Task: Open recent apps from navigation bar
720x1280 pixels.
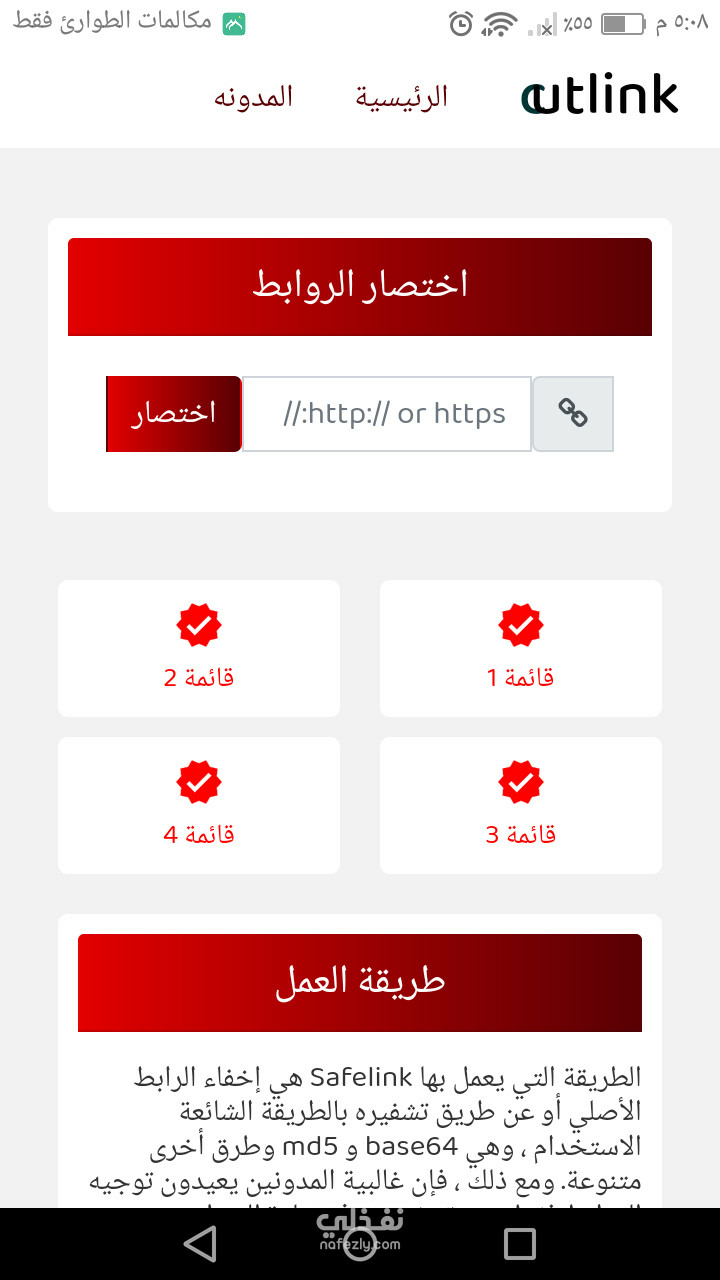Action: pyautogui.click(x=520, y=1244)
